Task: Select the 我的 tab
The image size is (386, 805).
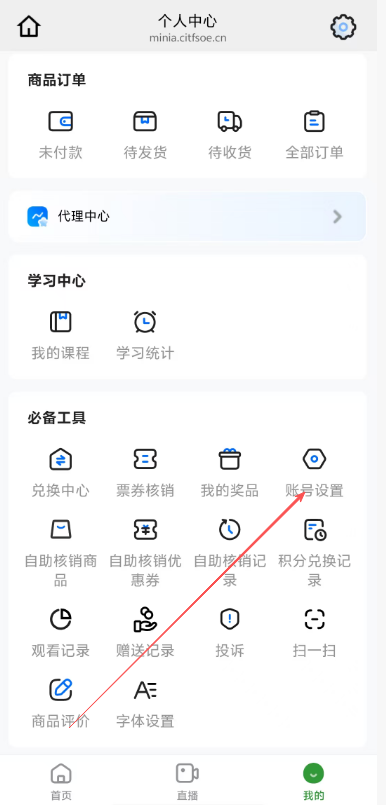Action: point(314,781)
